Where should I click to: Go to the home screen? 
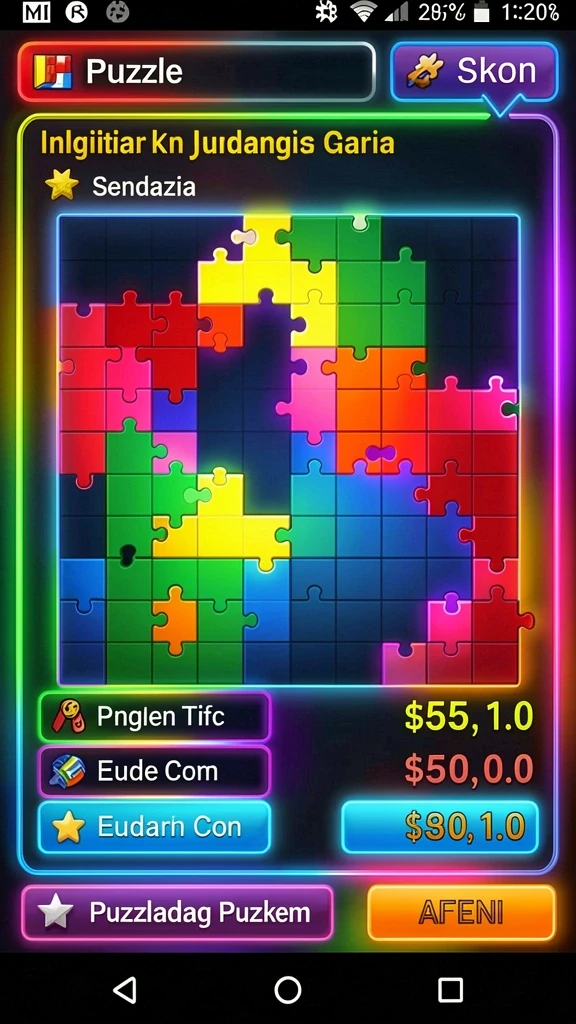coord(287,989)
